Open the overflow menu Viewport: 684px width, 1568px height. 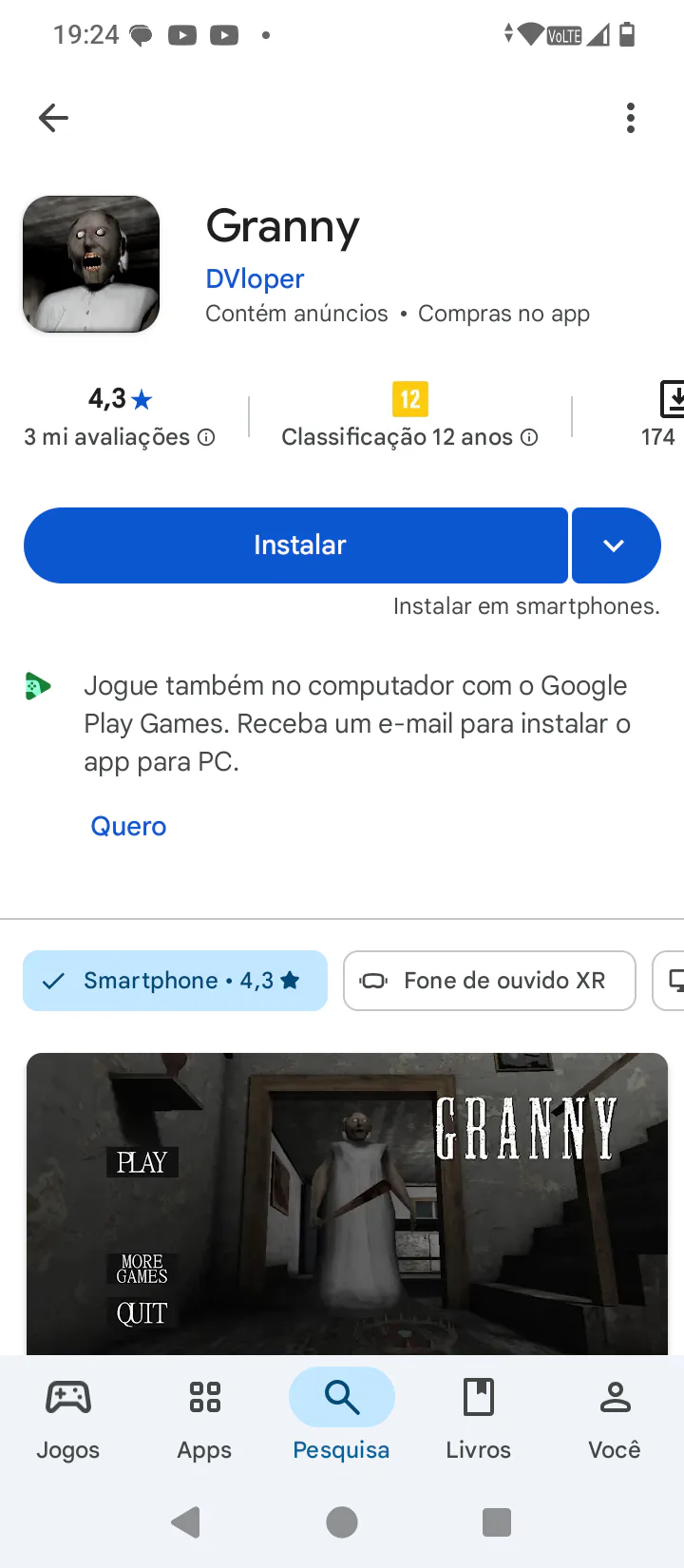click(x=630, y=118)
